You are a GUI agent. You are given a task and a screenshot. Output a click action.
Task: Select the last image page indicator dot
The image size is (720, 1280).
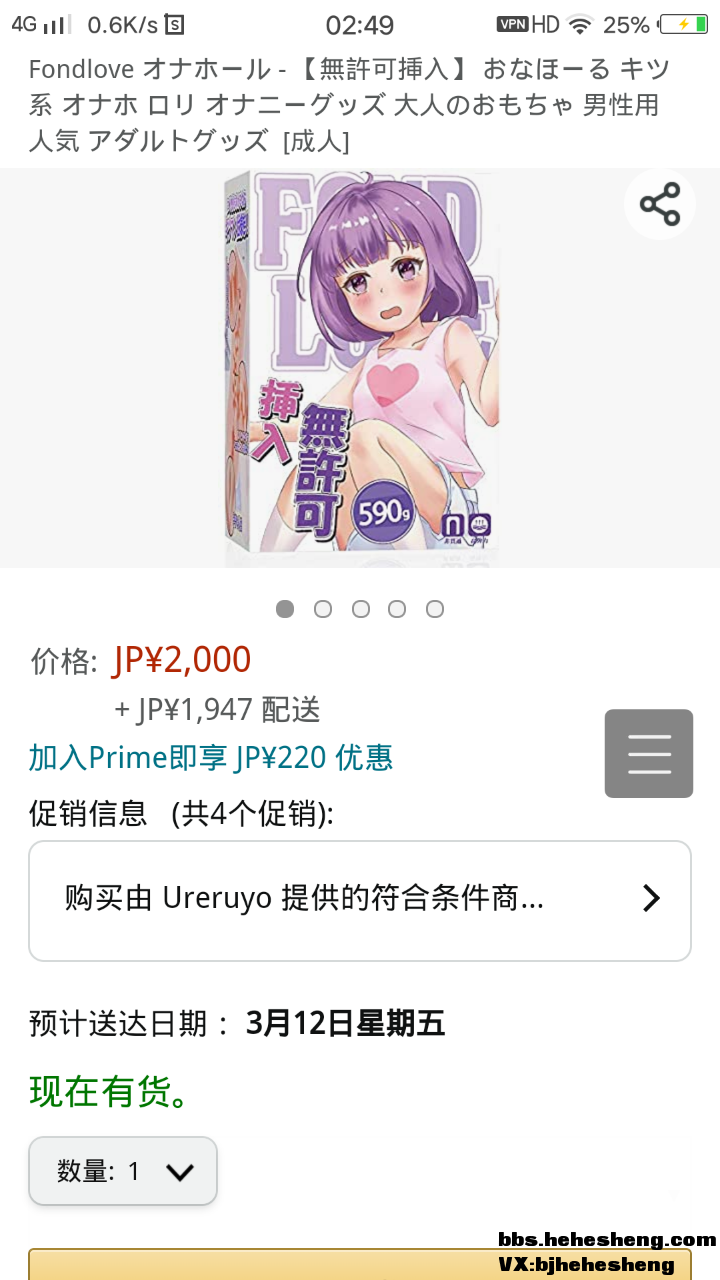[435, 609]
